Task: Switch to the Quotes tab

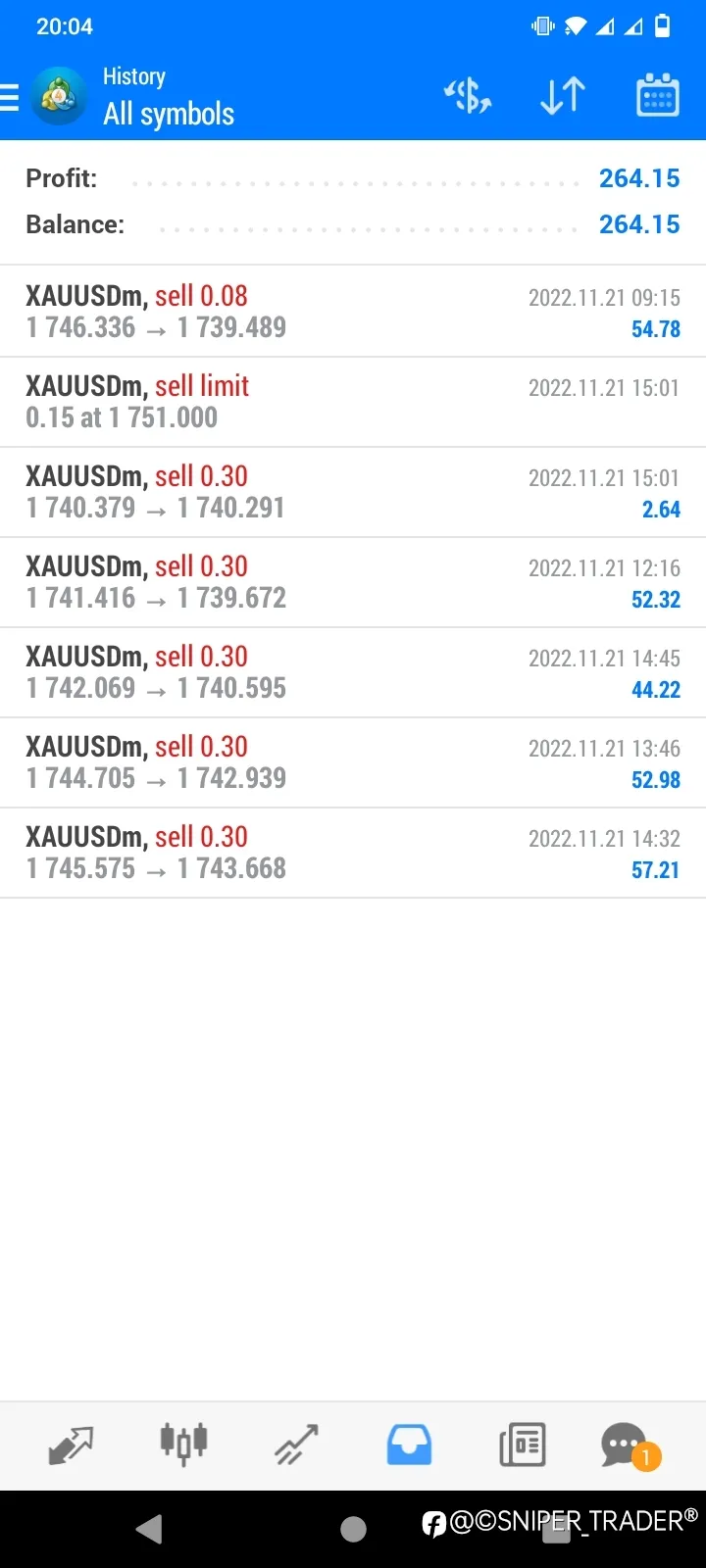Action: click(x=71, y=1445)
